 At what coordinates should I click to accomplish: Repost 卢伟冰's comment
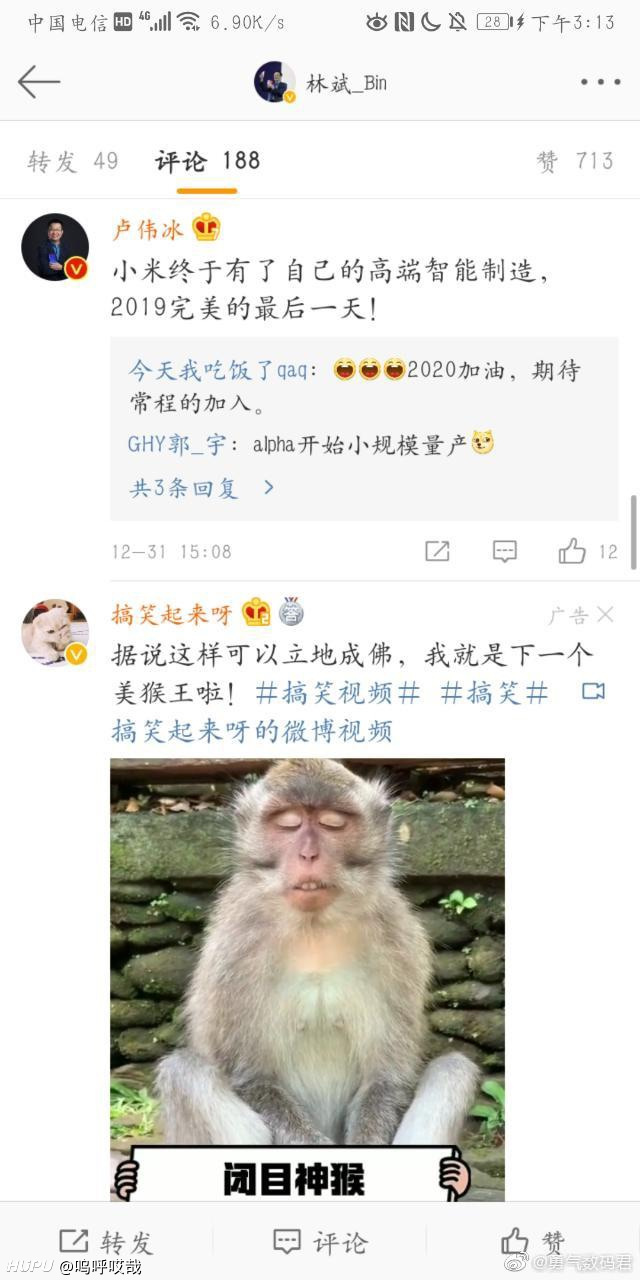point(437,551)
